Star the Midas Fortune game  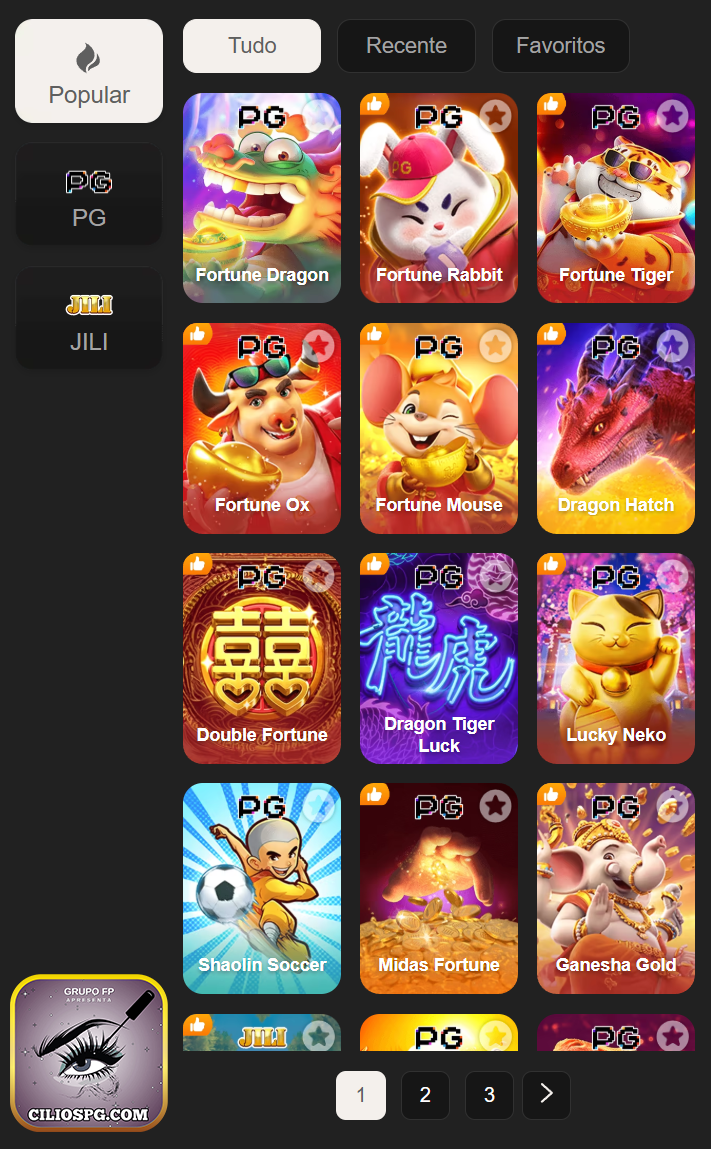pos(495,806)
